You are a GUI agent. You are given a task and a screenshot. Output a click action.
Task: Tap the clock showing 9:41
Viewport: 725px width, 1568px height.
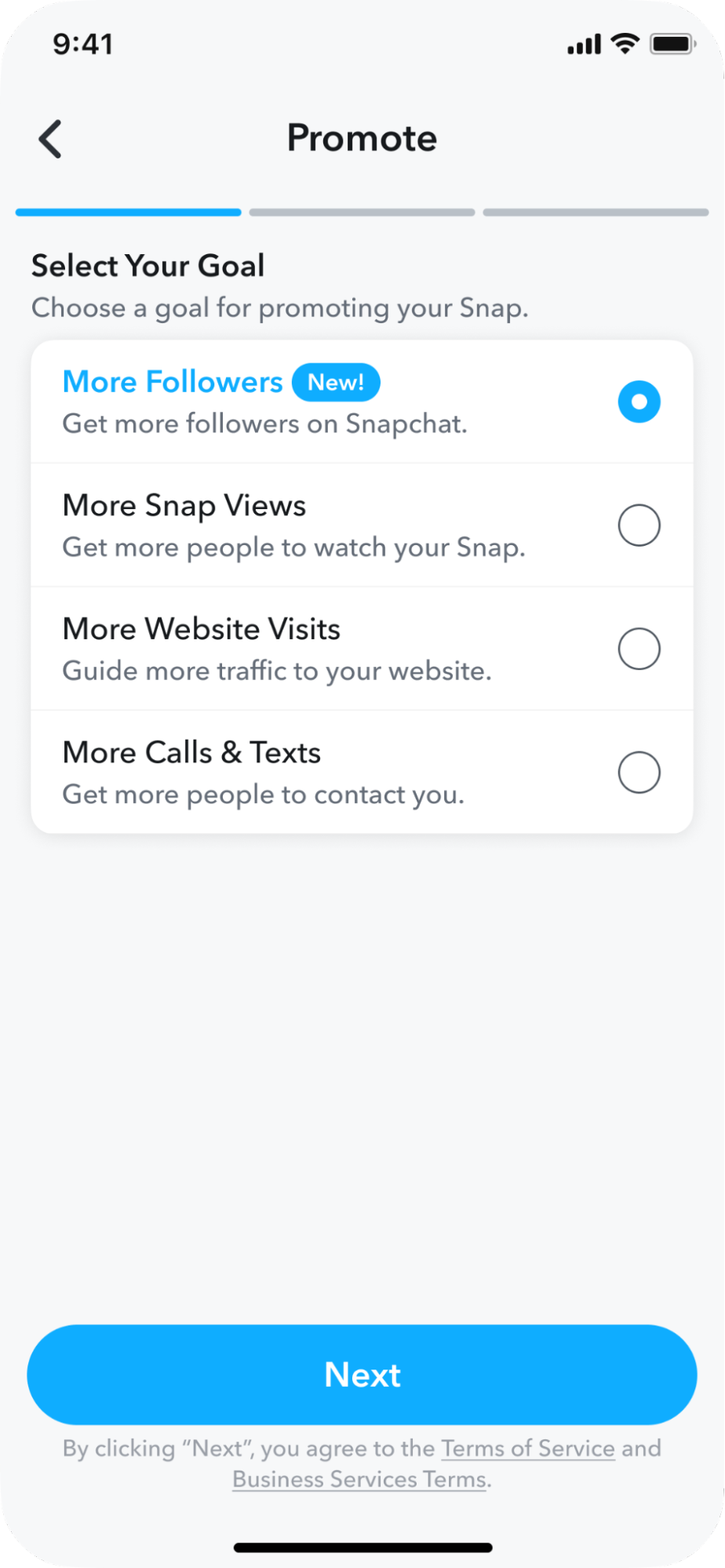[82, 45]
